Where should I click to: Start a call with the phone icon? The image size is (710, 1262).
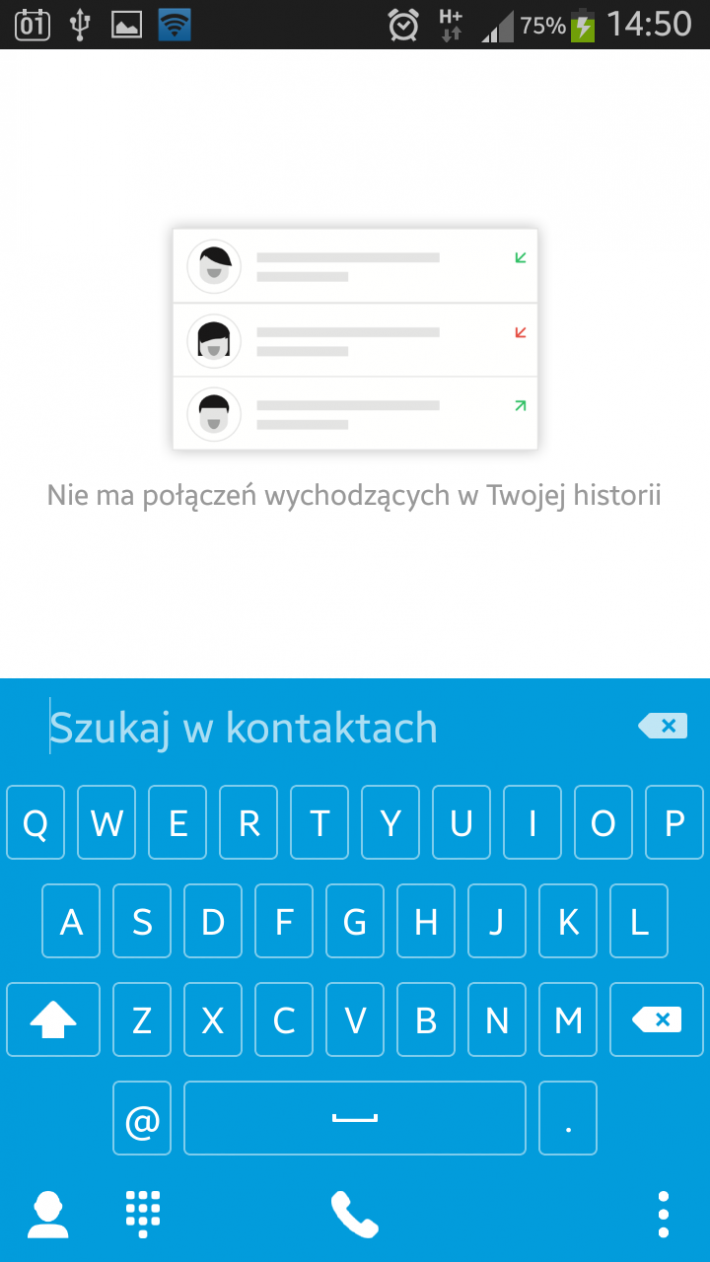point(354,1215)
